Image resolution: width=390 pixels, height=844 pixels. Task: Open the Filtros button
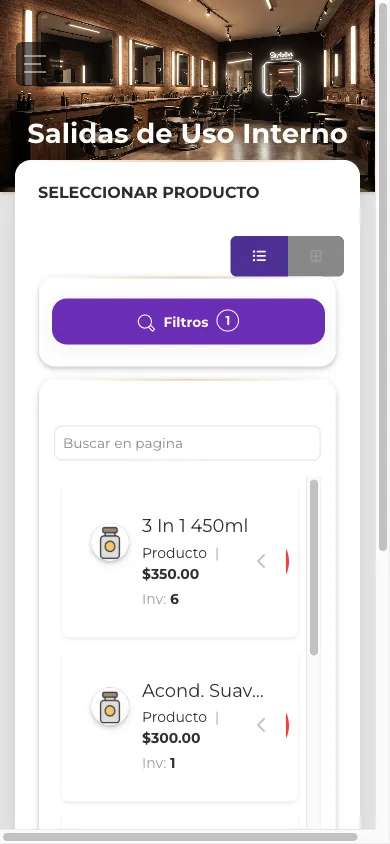188,322
